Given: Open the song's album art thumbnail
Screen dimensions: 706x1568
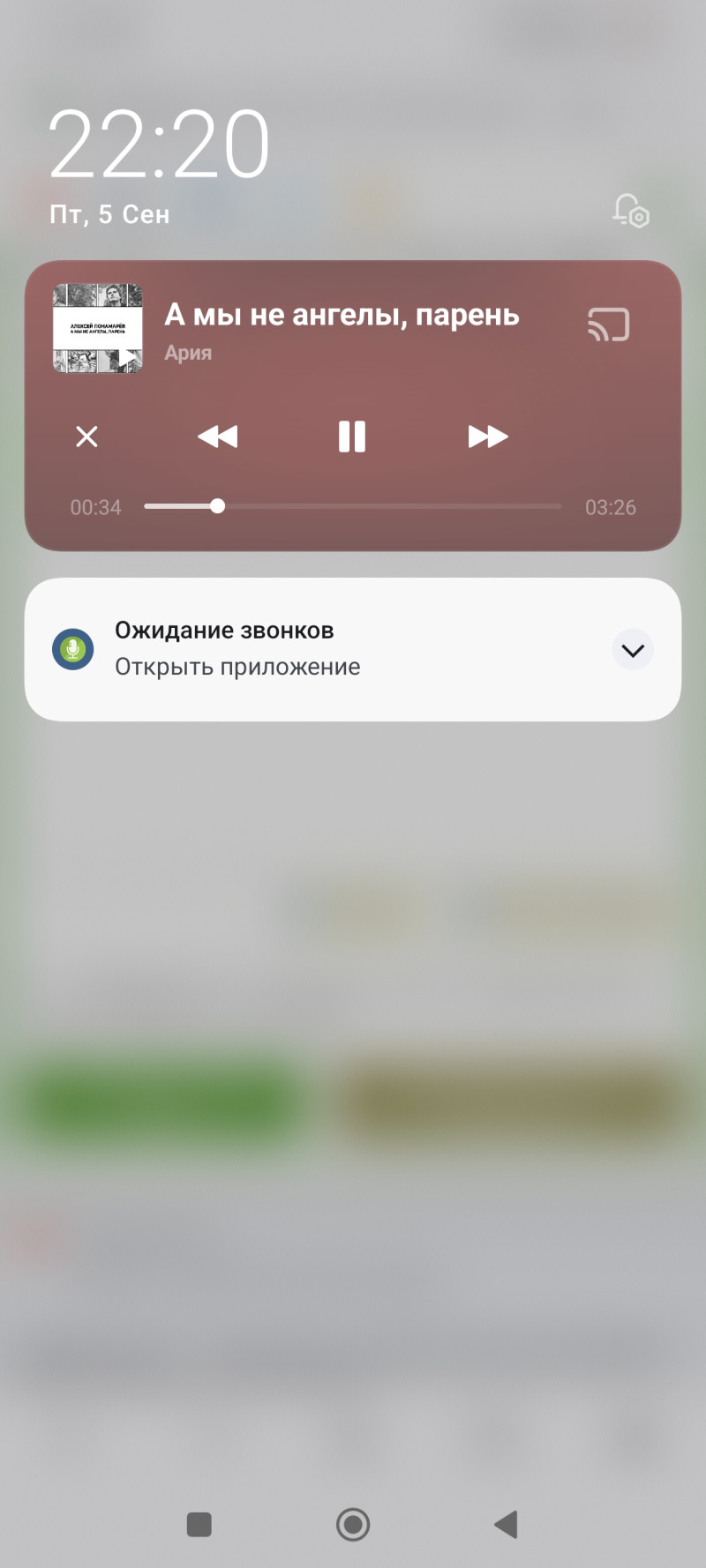Looking at the screenshot, I should (x=98, y=328).
